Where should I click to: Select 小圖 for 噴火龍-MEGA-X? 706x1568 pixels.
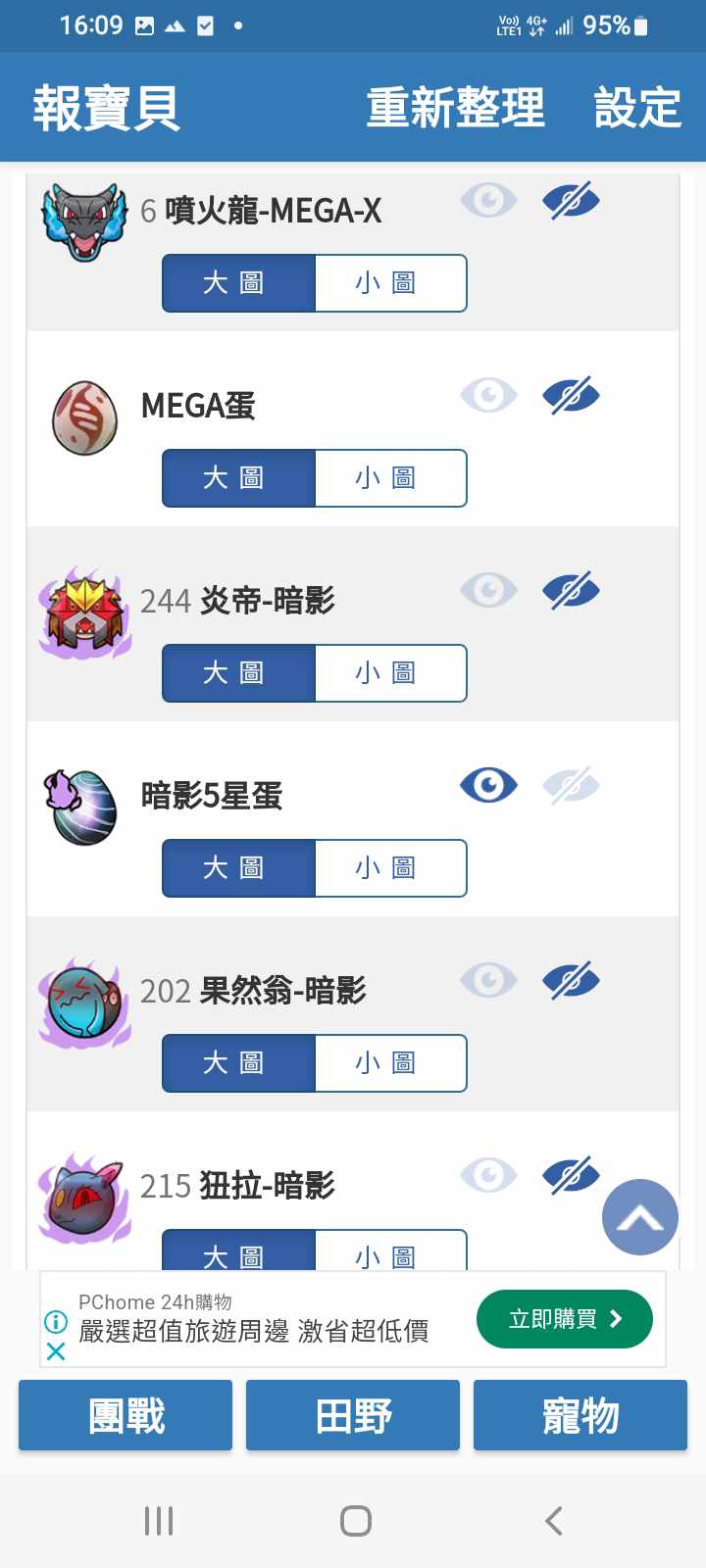[x=389, y=283]
